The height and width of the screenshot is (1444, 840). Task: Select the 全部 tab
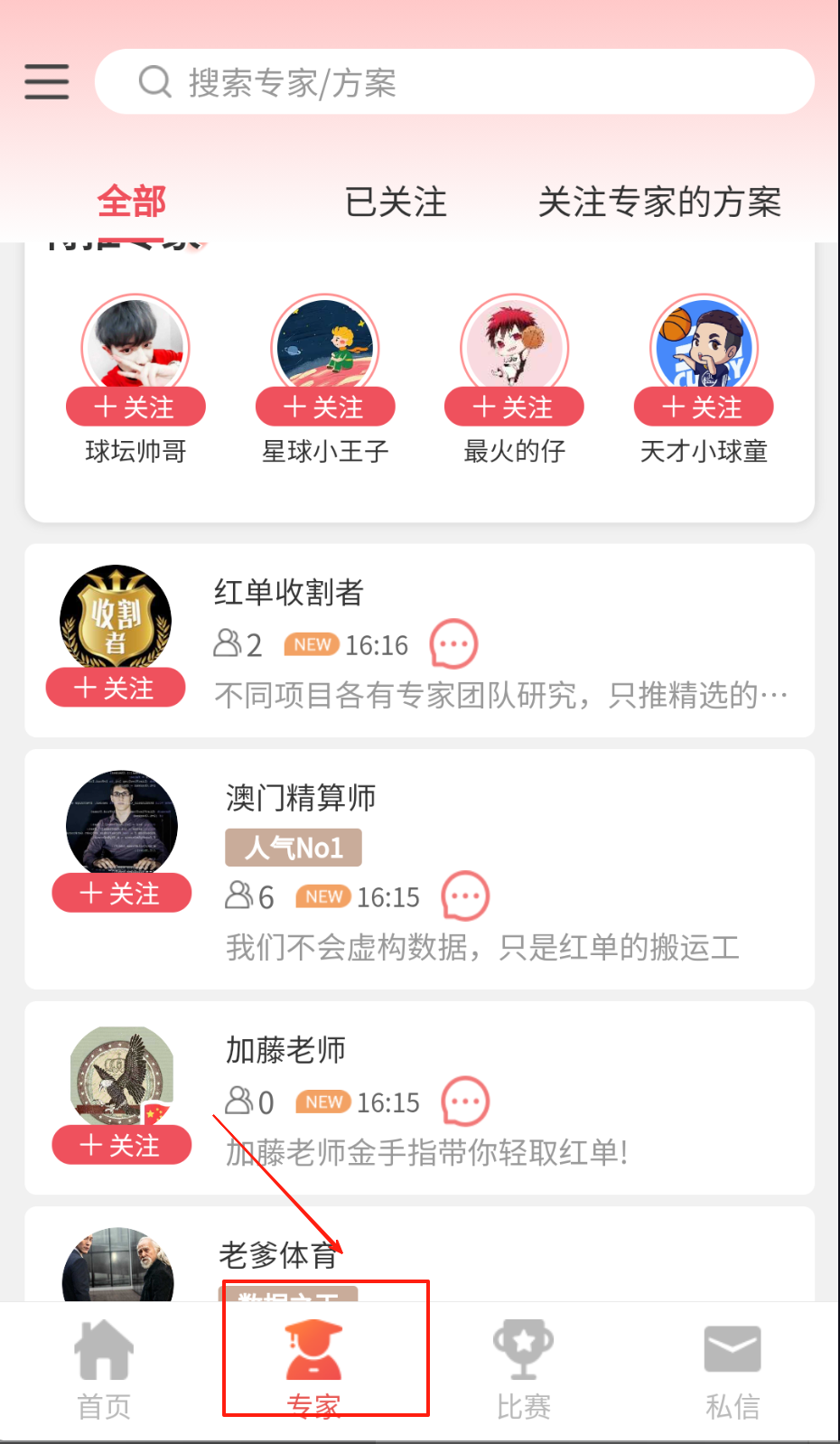click(132, 202)
